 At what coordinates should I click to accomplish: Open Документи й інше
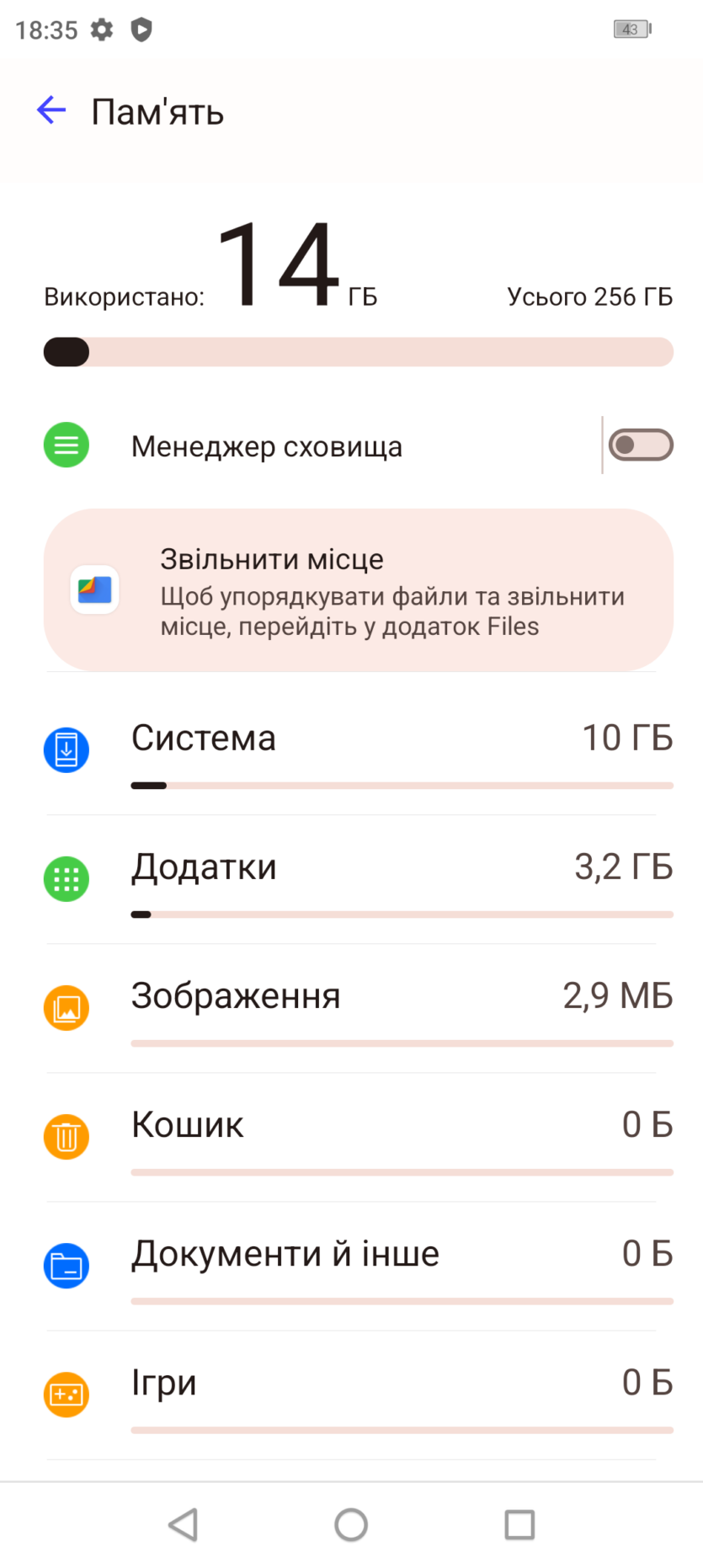(x=358, y=1265)
